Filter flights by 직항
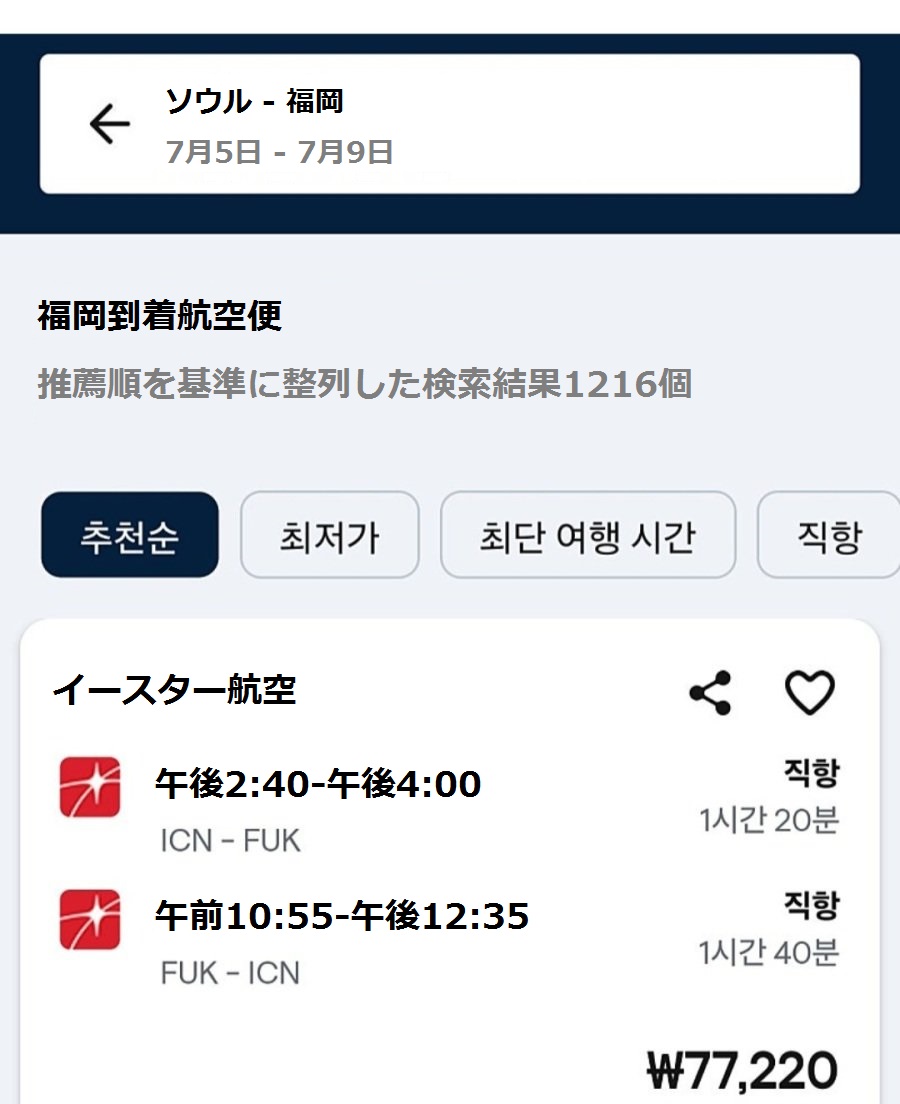This screenshot has height=1104, width=900. point(830,535)
